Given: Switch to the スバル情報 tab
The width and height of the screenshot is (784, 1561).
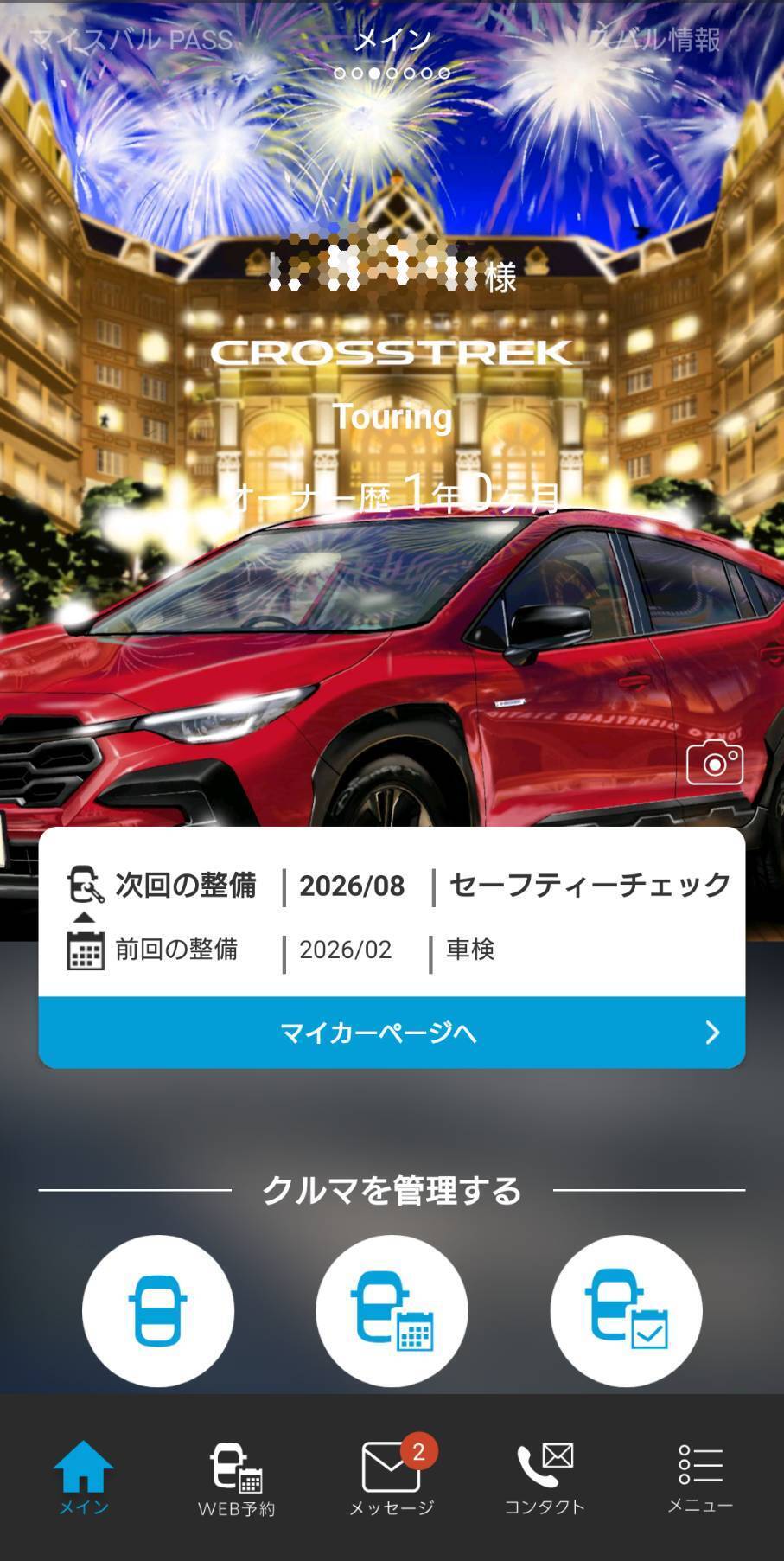Looking at the screenshot, I should pyautogui.click(x=655, y=40).
